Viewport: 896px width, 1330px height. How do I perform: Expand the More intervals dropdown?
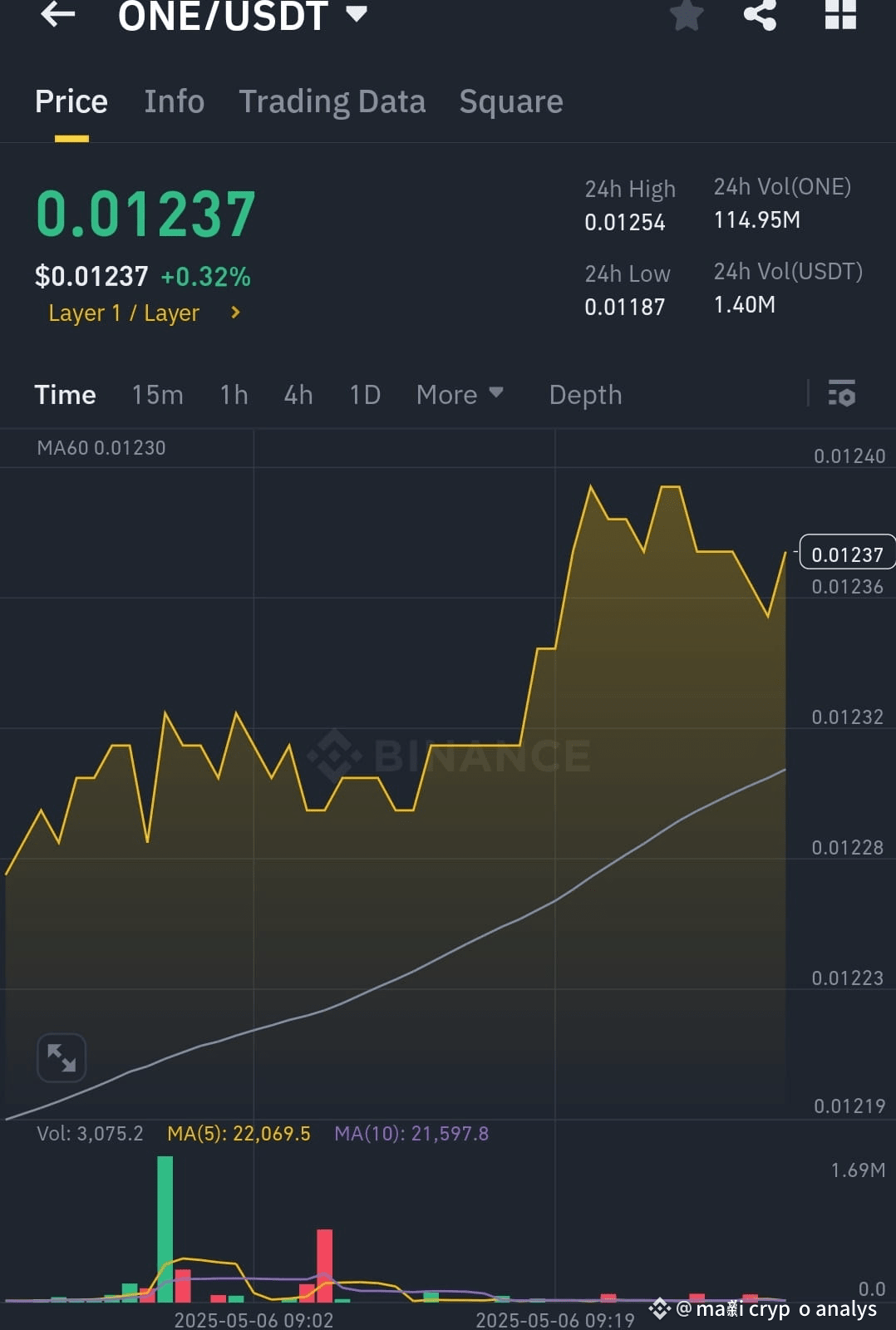[459, 394]
